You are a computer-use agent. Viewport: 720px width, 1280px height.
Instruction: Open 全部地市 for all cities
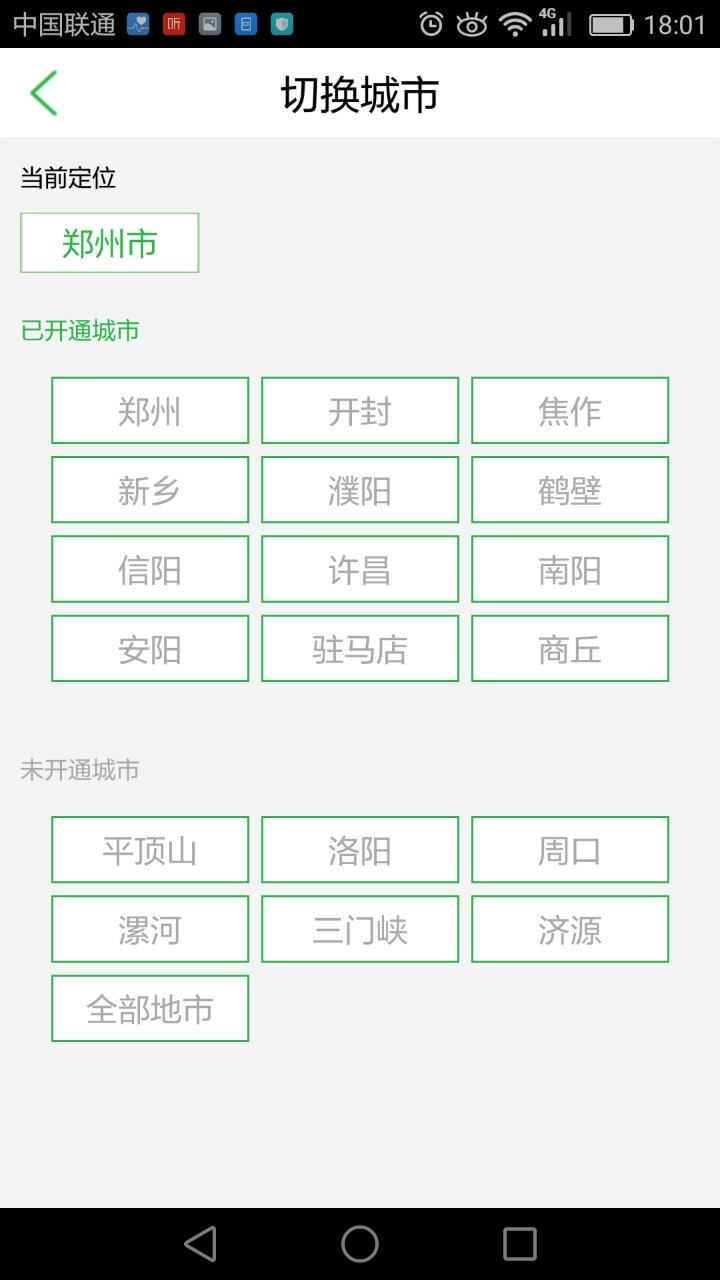tap(150, 1009)
